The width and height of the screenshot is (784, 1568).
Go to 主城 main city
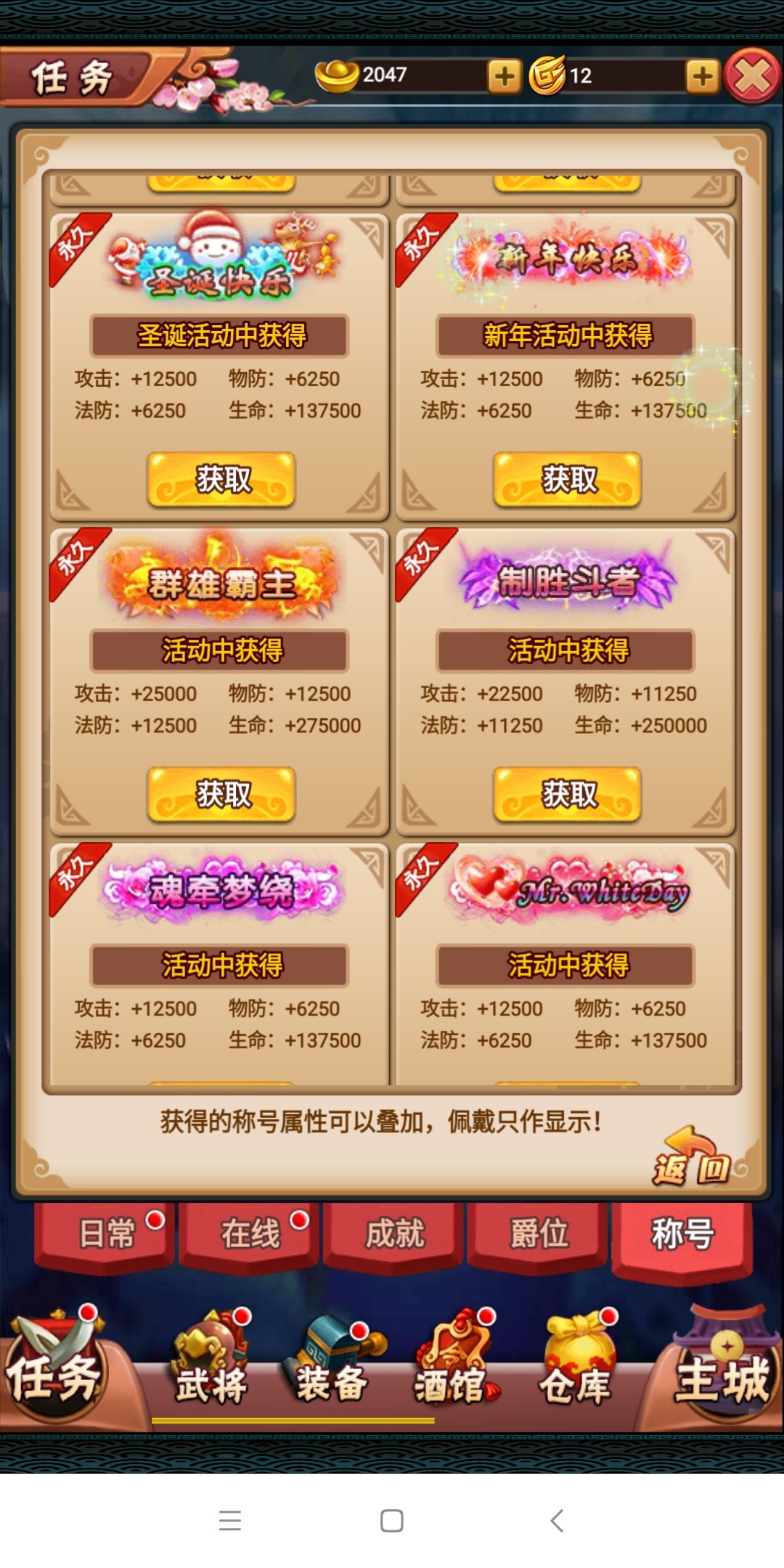722,1365
